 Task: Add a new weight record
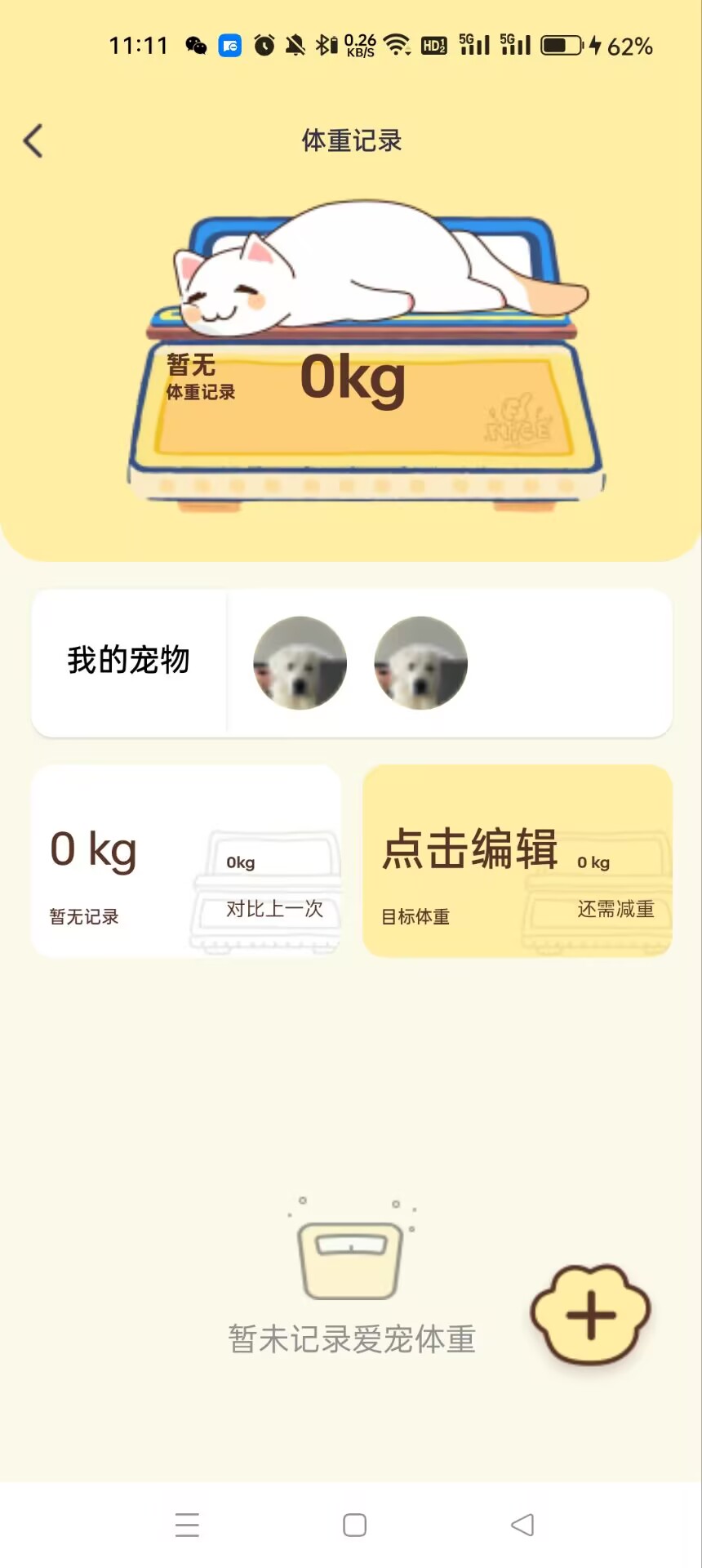click(590, 1315)
